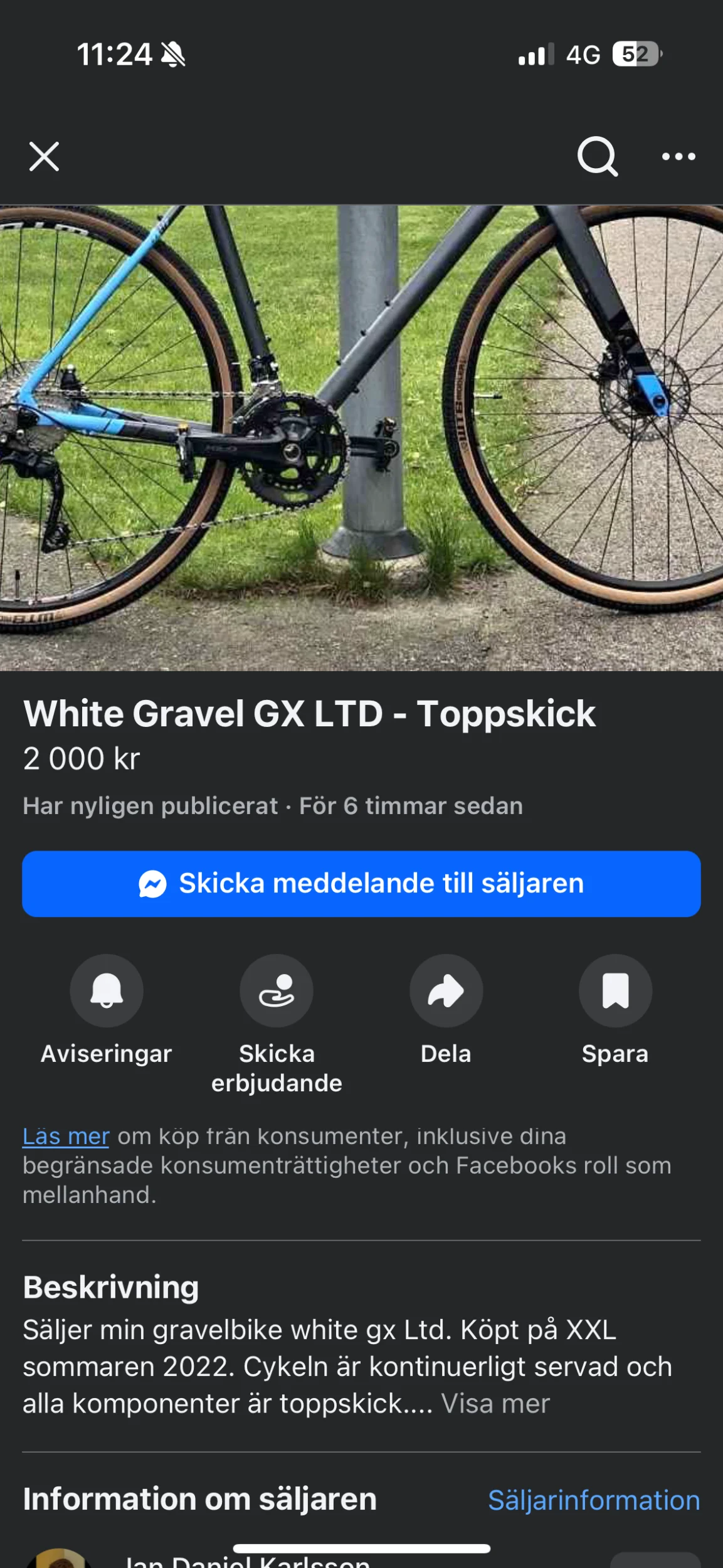Image resolution: width=723 pixels, height=1568 pixels.
Task: Expand description with Visa mer
Action: pos(495,1404)
